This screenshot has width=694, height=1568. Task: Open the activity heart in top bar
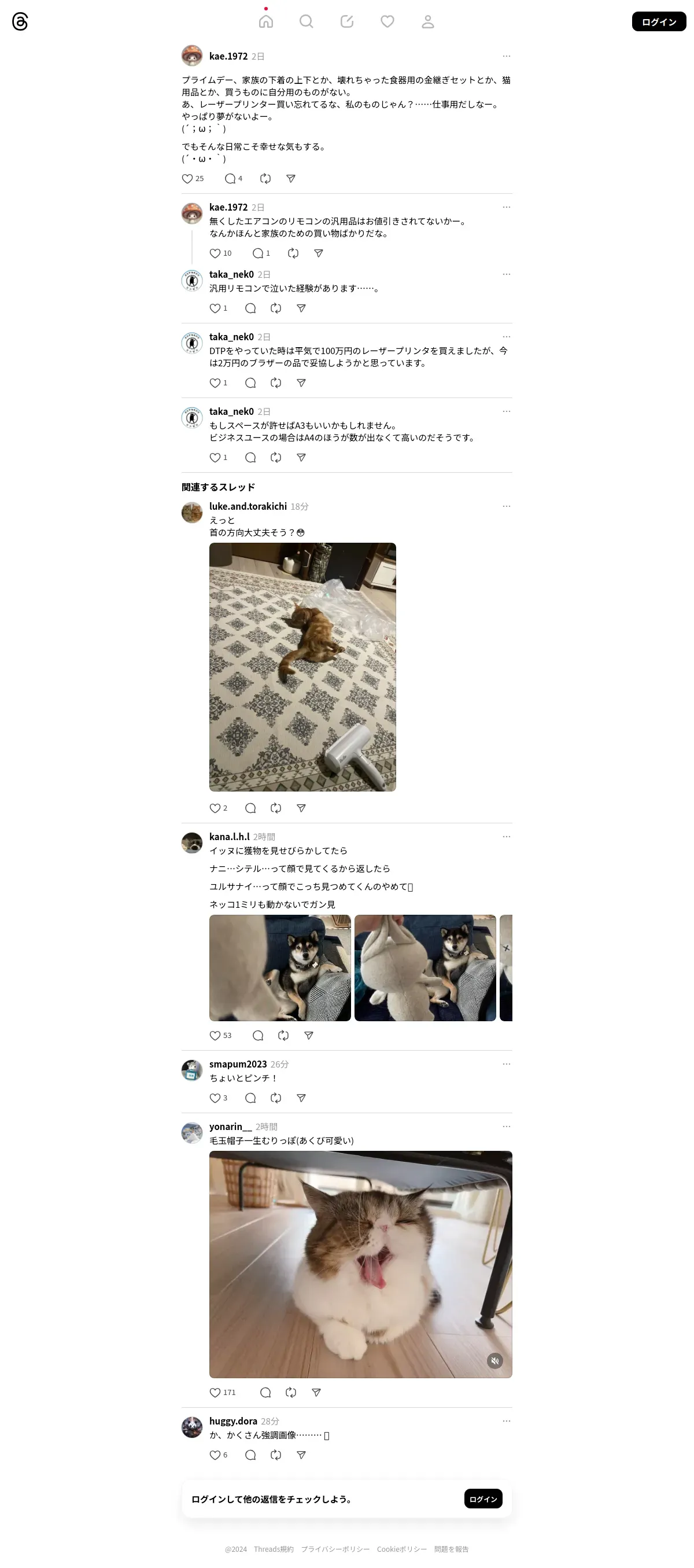(x=387, y=22)
